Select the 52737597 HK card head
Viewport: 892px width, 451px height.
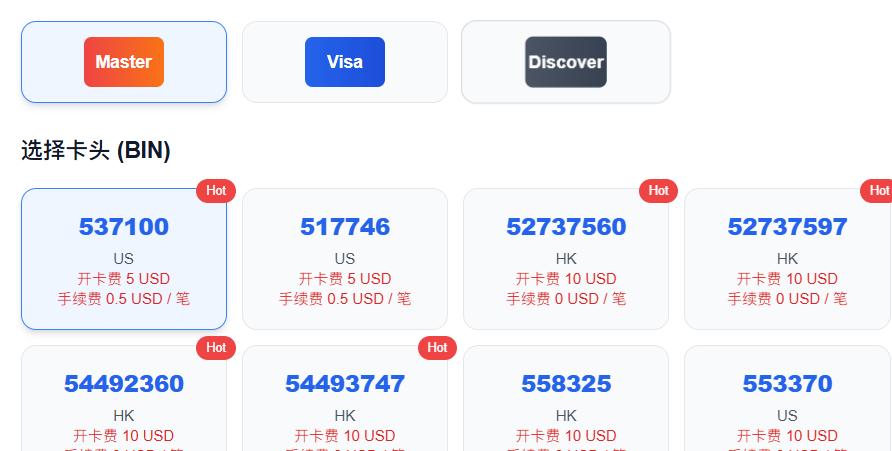(x=787, y=259)
